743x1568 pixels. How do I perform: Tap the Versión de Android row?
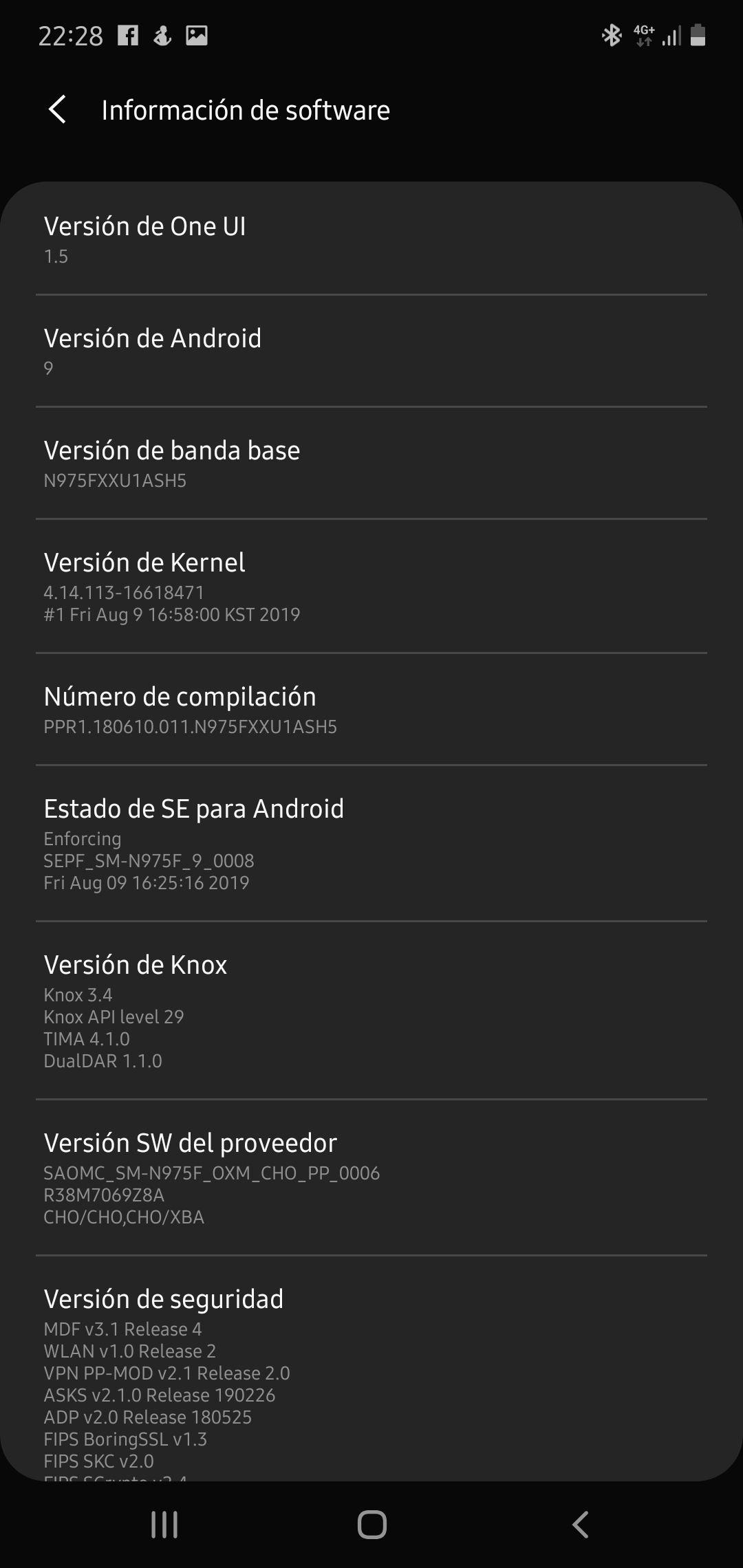(371, 351)
